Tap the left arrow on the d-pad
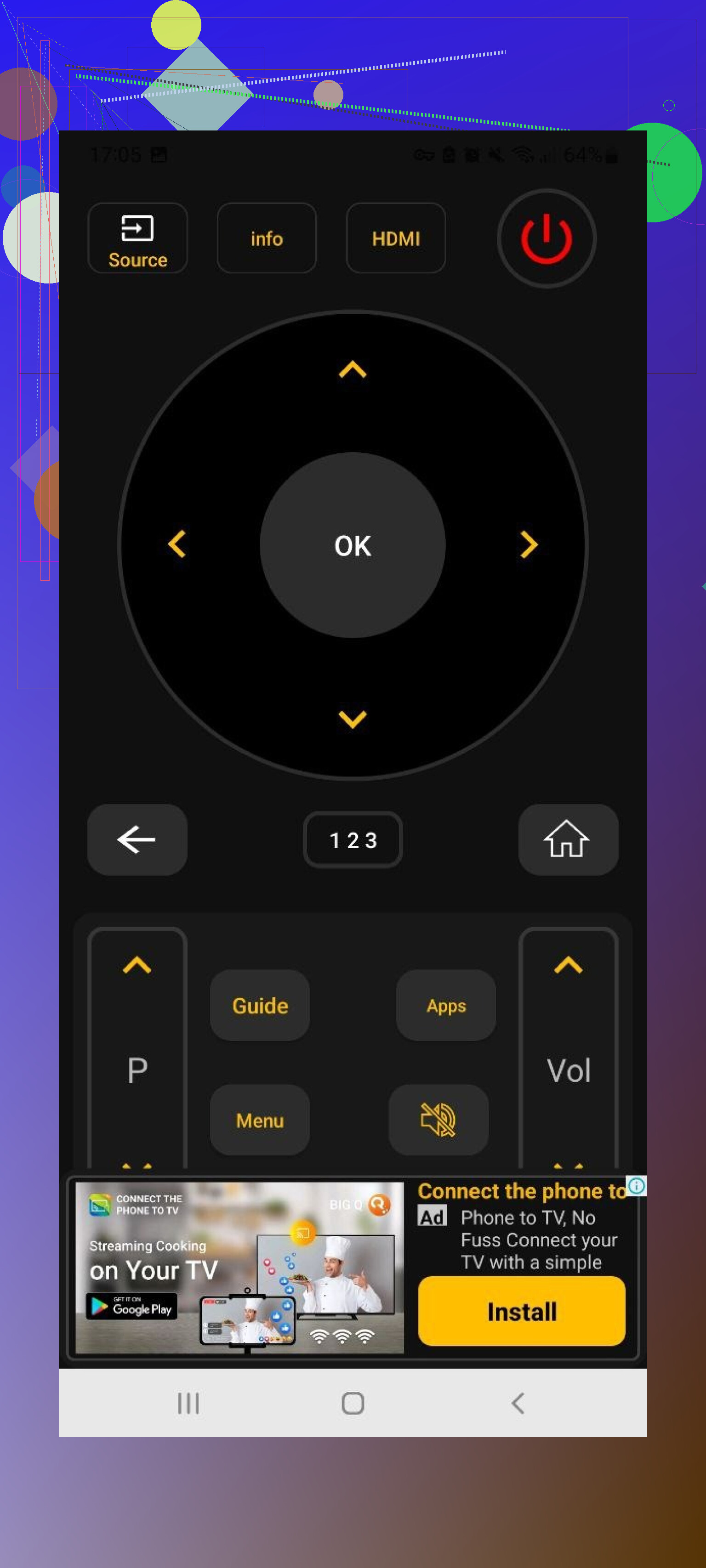706x1568 pixels. pyautogui.click(x=176, y=544)
